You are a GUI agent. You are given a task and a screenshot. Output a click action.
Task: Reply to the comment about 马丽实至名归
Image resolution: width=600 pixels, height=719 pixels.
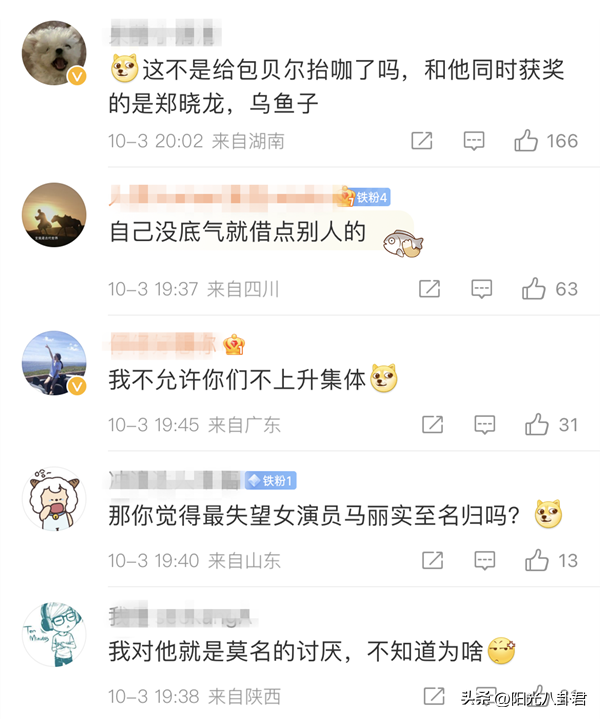click(485, 560)
